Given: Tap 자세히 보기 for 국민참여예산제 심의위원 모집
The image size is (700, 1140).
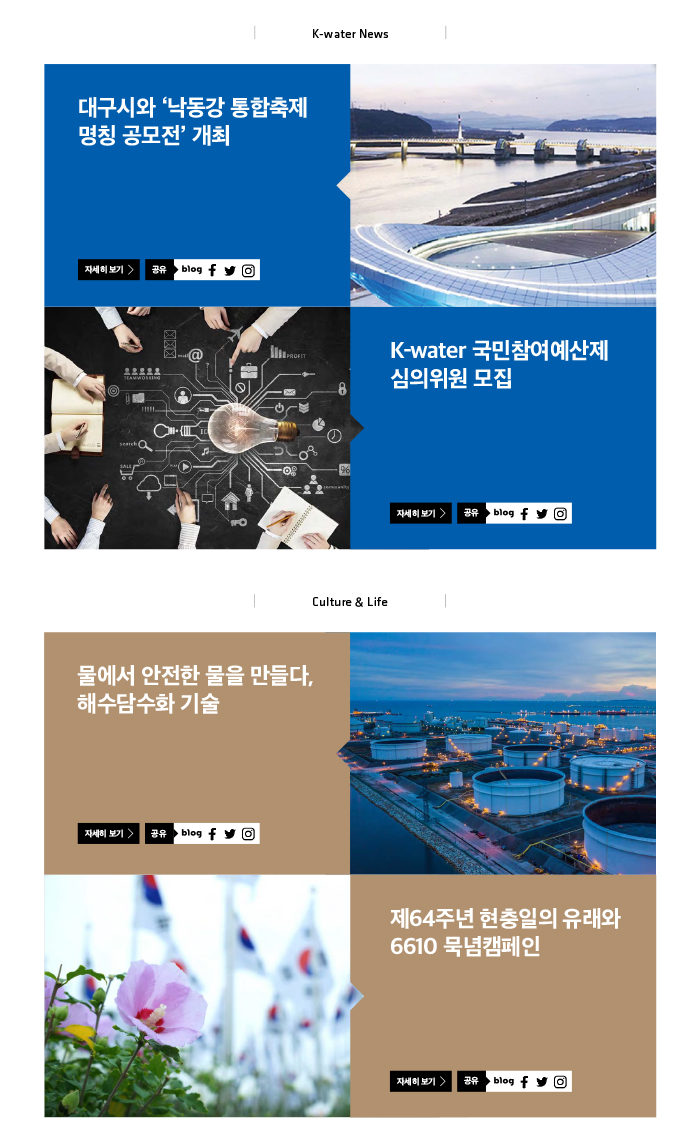Looking at the screenshot, I should [420, 513].
